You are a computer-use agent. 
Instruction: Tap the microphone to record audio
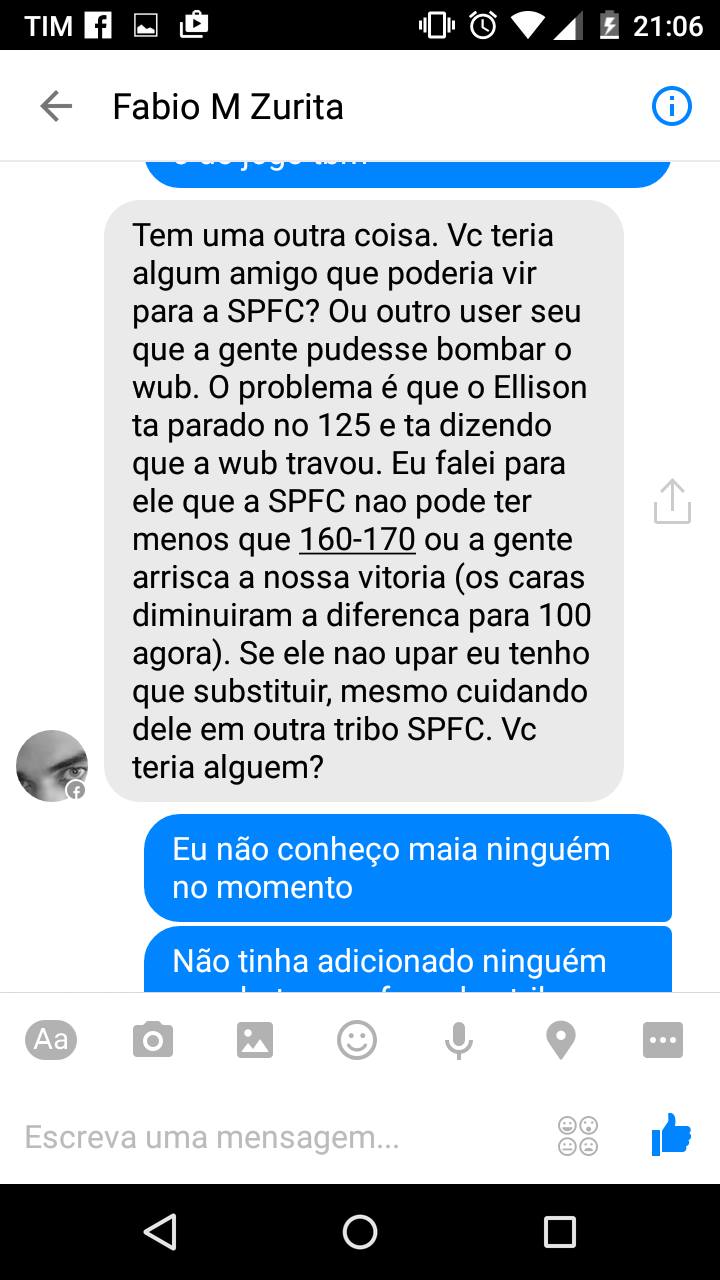point(458,1039)
